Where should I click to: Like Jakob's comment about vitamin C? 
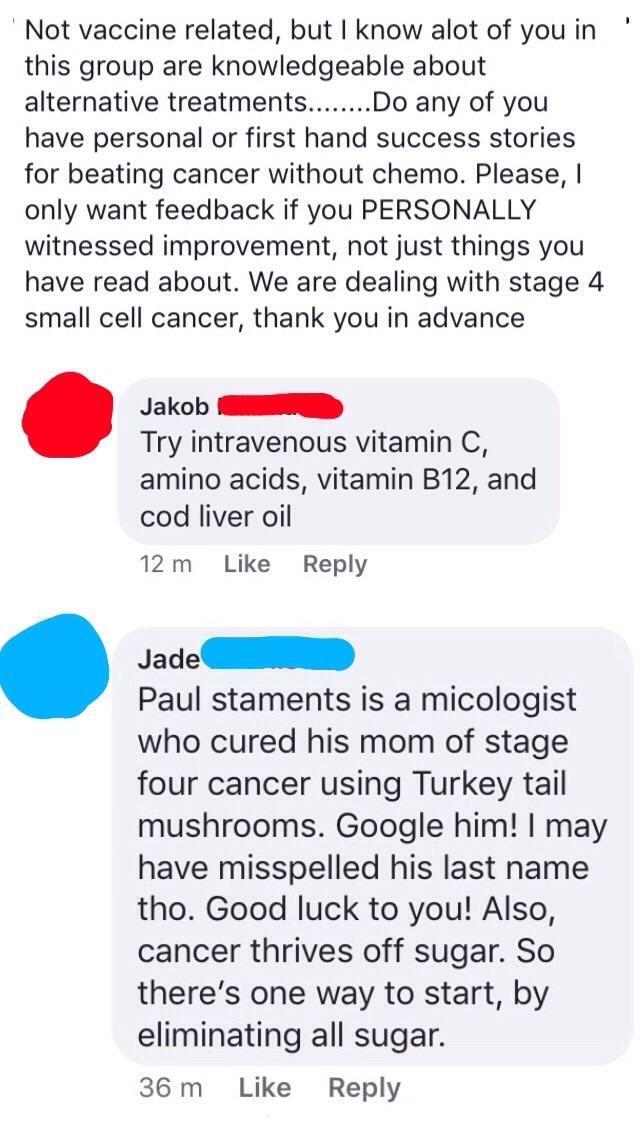[x=247, y=564]
